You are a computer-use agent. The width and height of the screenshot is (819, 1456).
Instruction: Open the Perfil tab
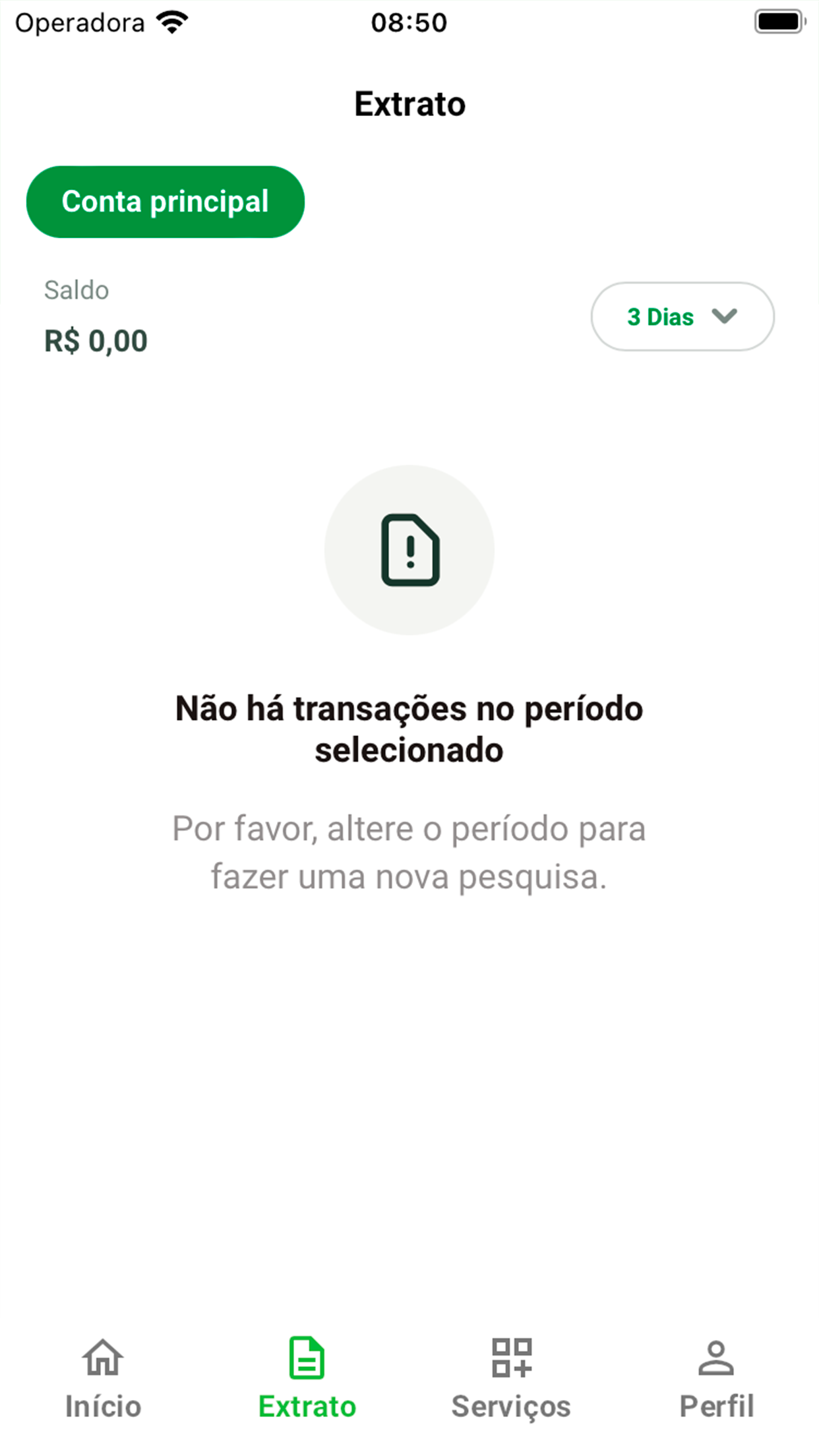pyautogui.click(x=716, y=1378)
